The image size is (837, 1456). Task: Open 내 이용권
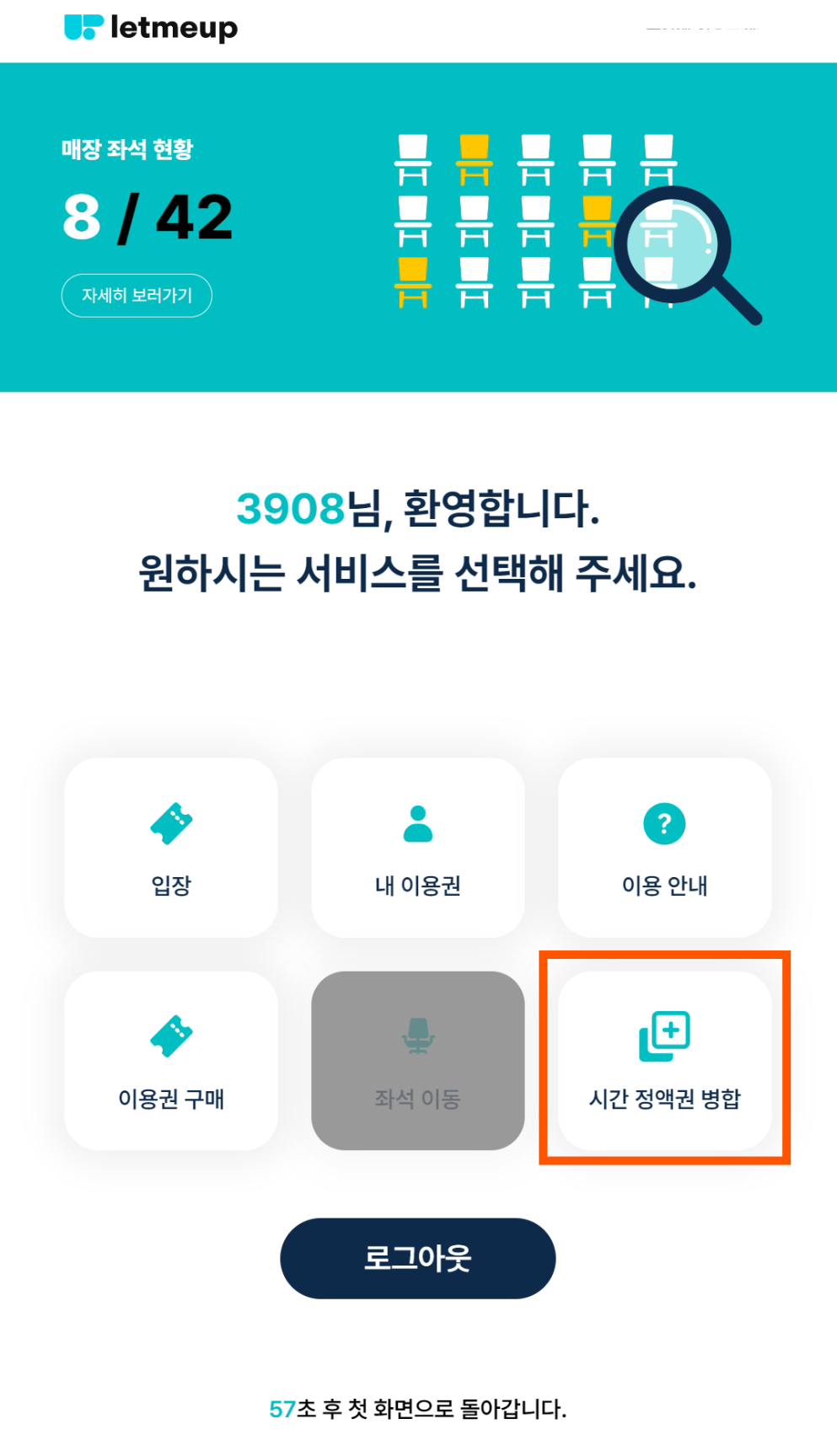[418, 848]
